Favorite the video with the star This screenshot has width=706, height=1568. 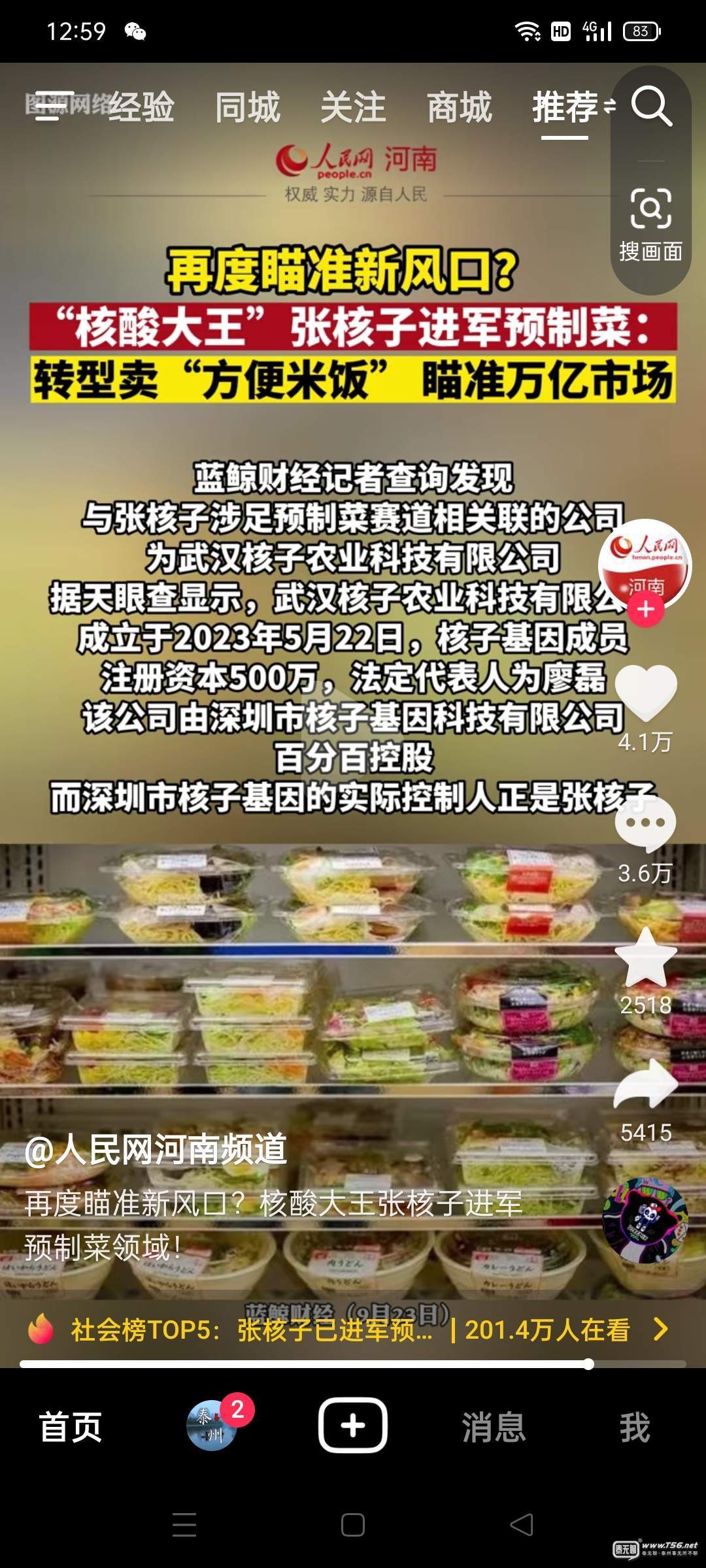[x=646, y=958]
